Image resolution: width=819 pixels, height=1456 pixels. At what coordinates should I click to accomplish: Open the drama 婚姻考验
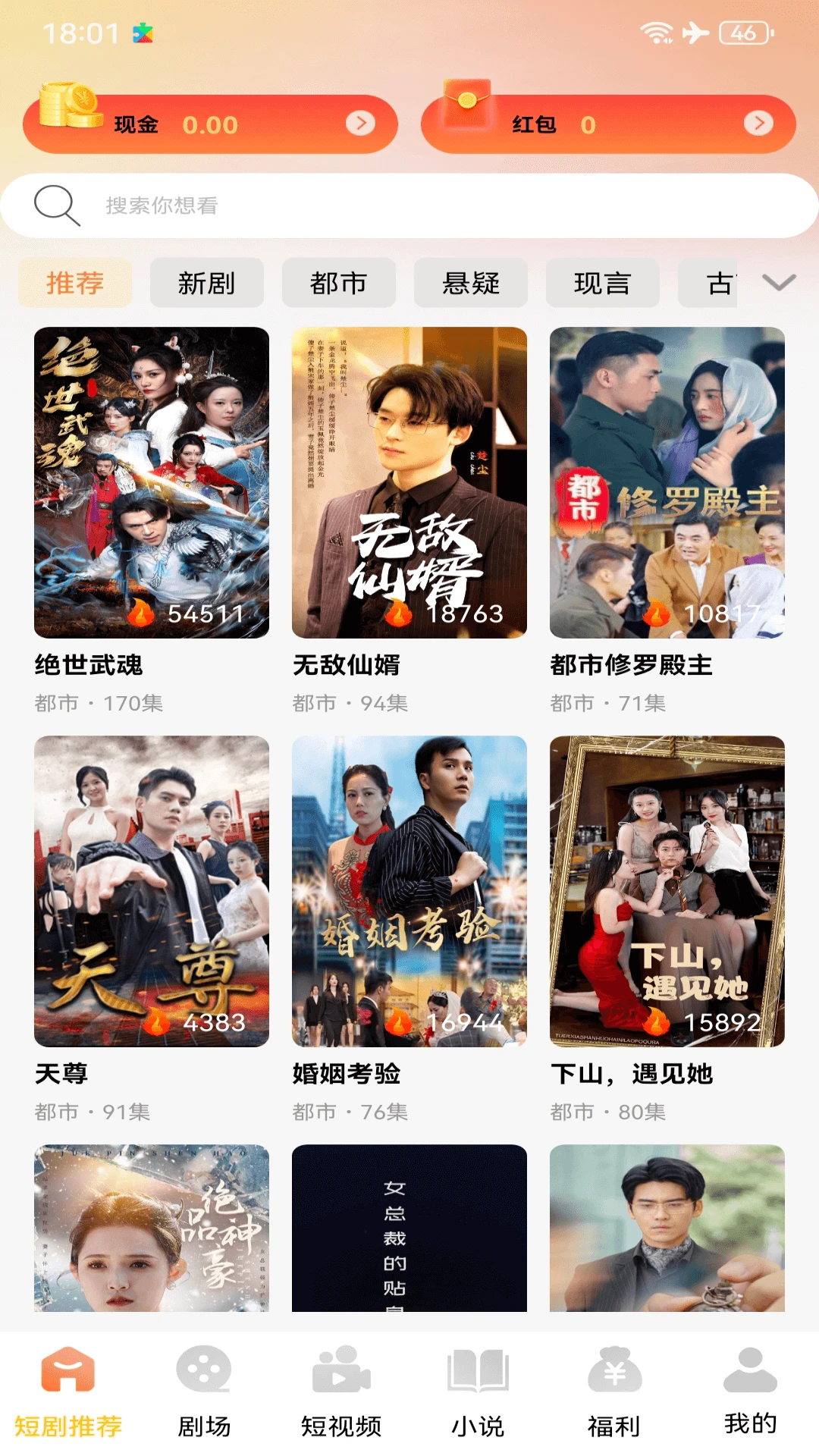point(409,891)
